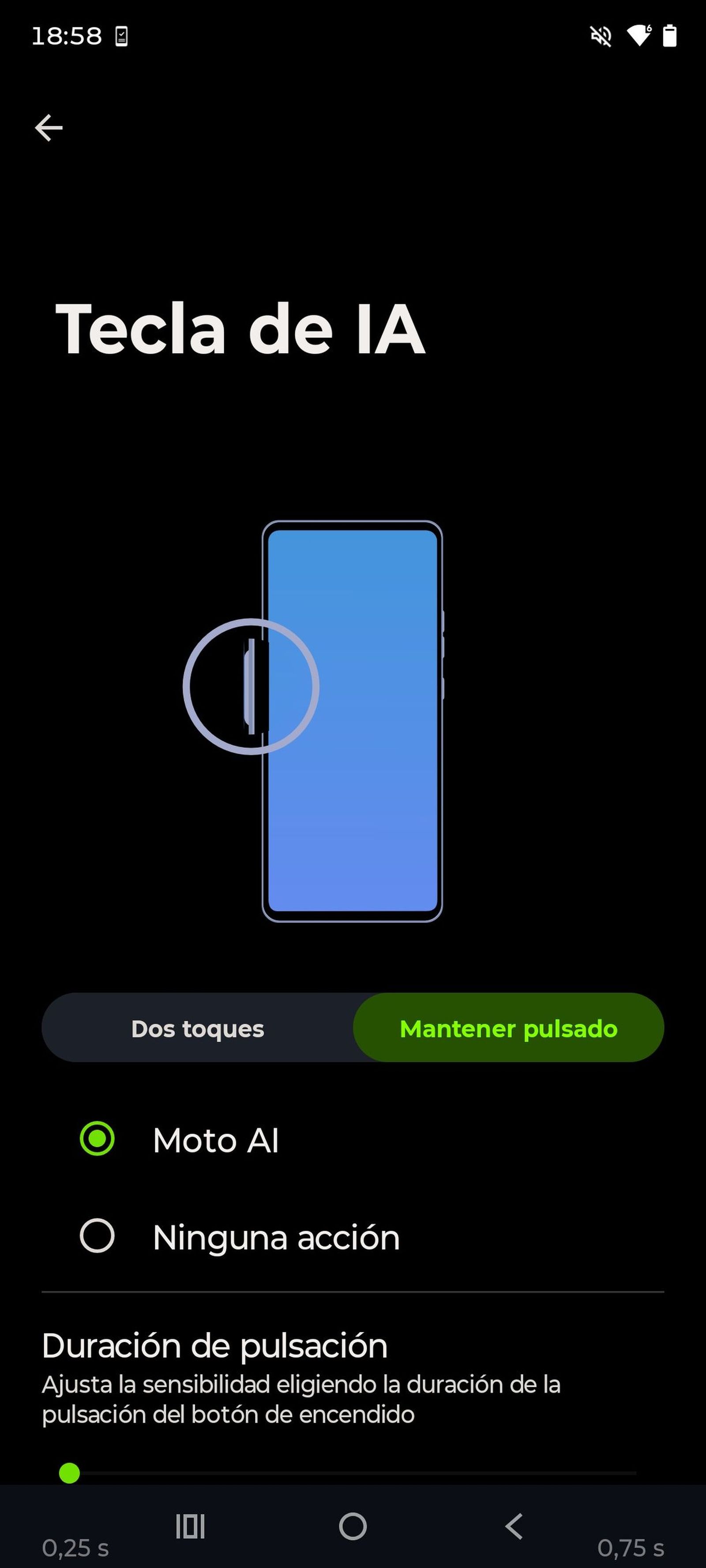
Task: Choose Ninguna acción option
Action: tap(98, 1237)
